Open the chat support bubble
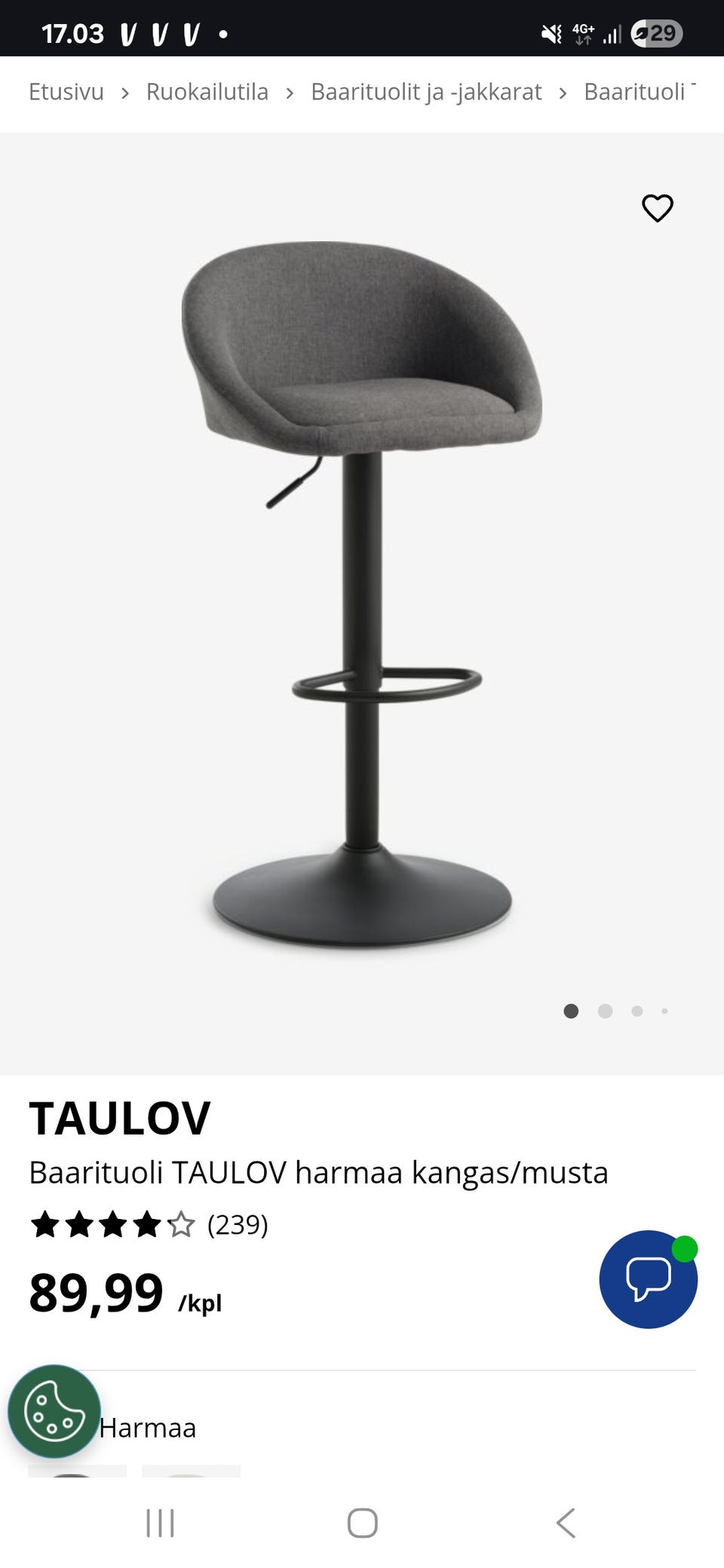Viewport: 724px width, 1568px height. tap(648, 1279)
